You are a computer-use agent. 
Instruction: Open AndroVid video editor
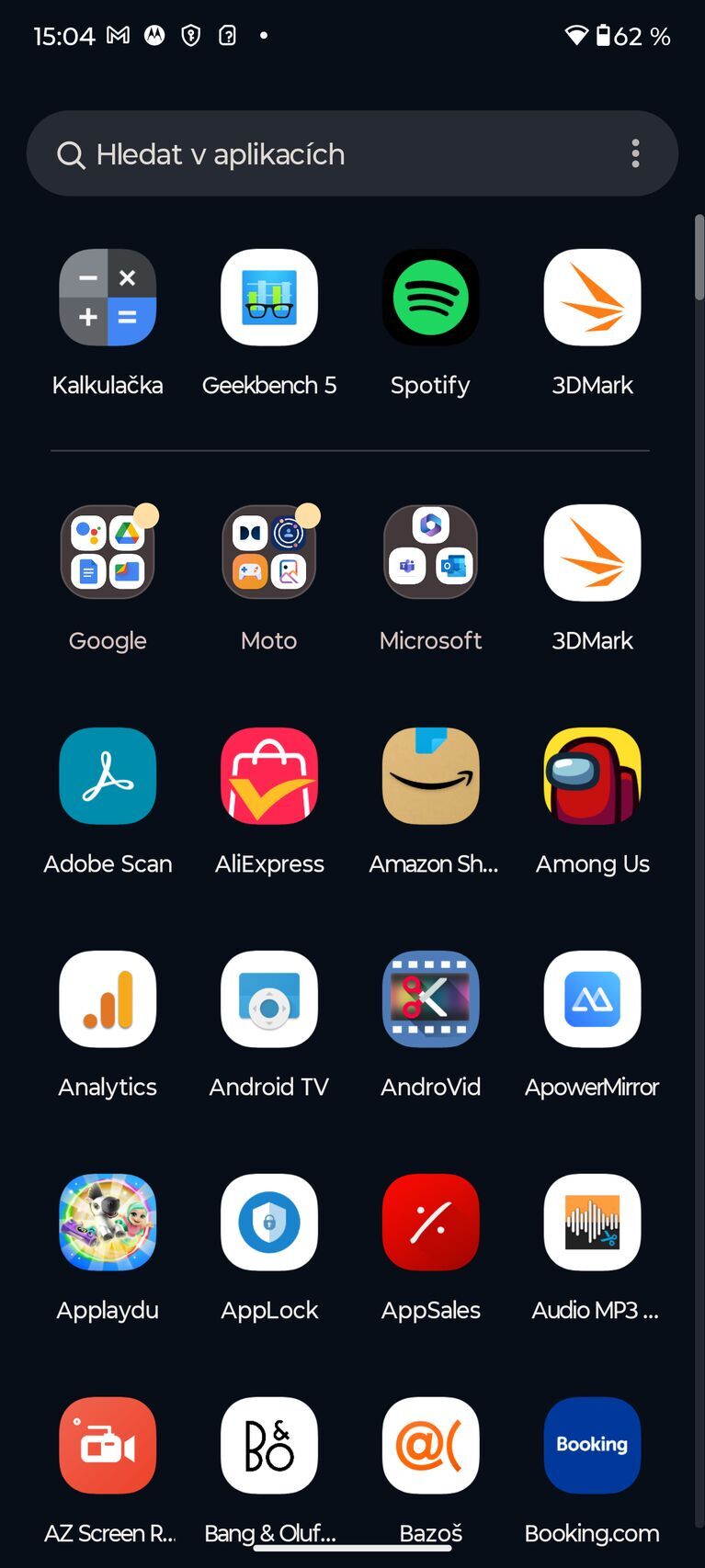429,999
